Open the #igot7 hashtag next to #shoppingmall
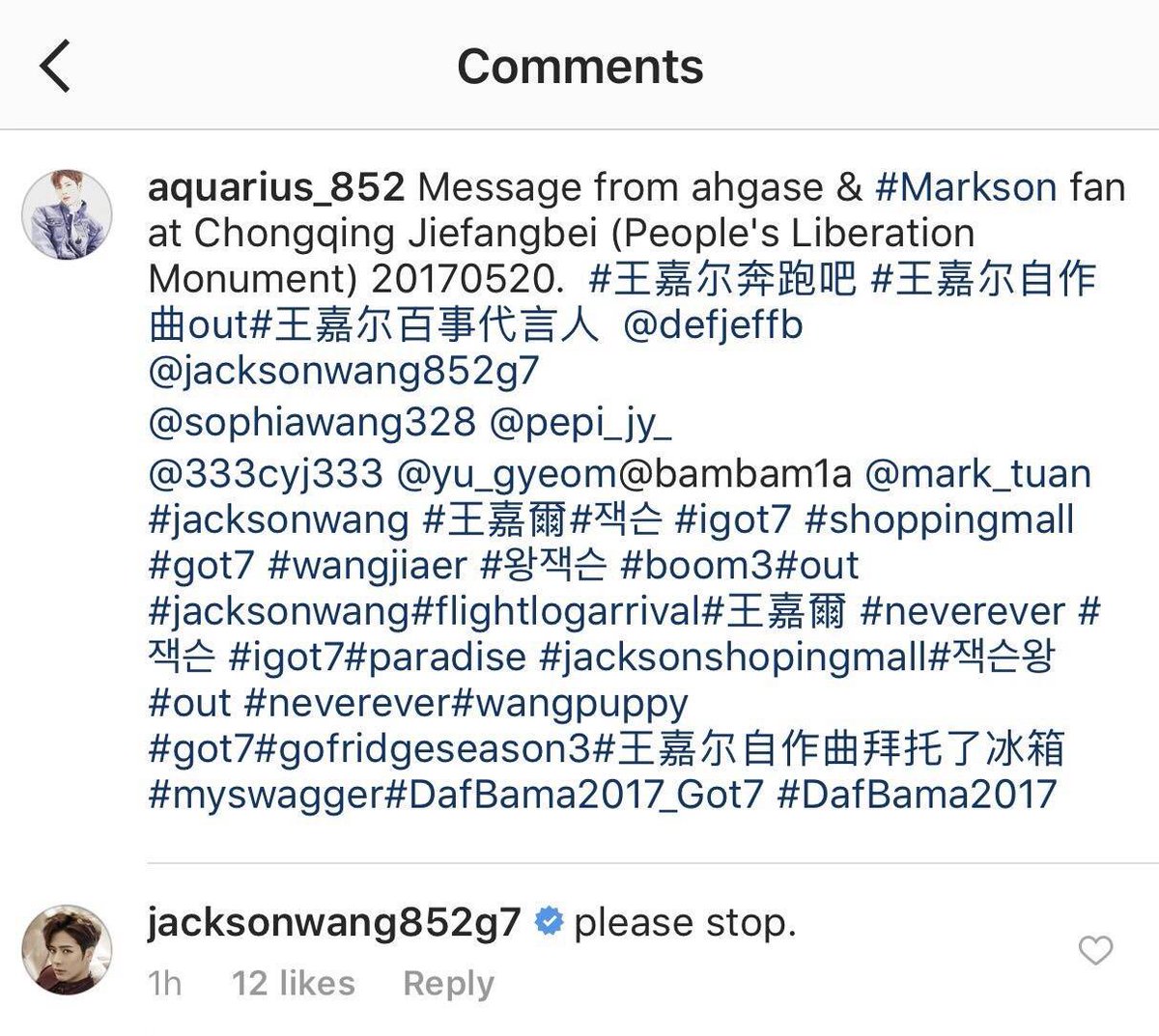This screenshot has height=1036, width=1159. pyautogui.click(x=732, y=519)
